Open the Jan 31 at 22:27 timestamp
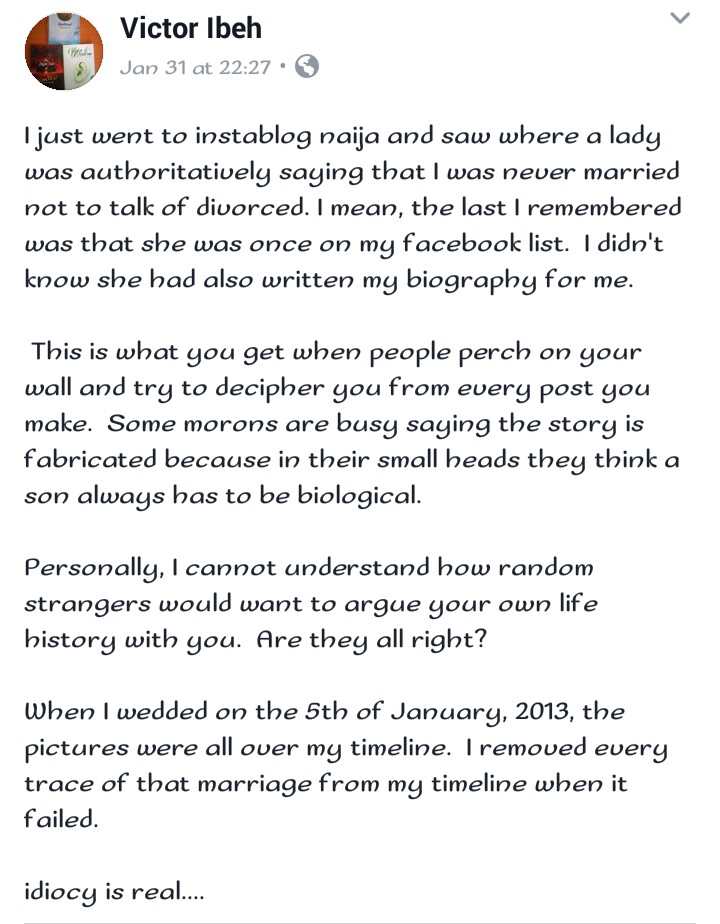 click(195, 67)
